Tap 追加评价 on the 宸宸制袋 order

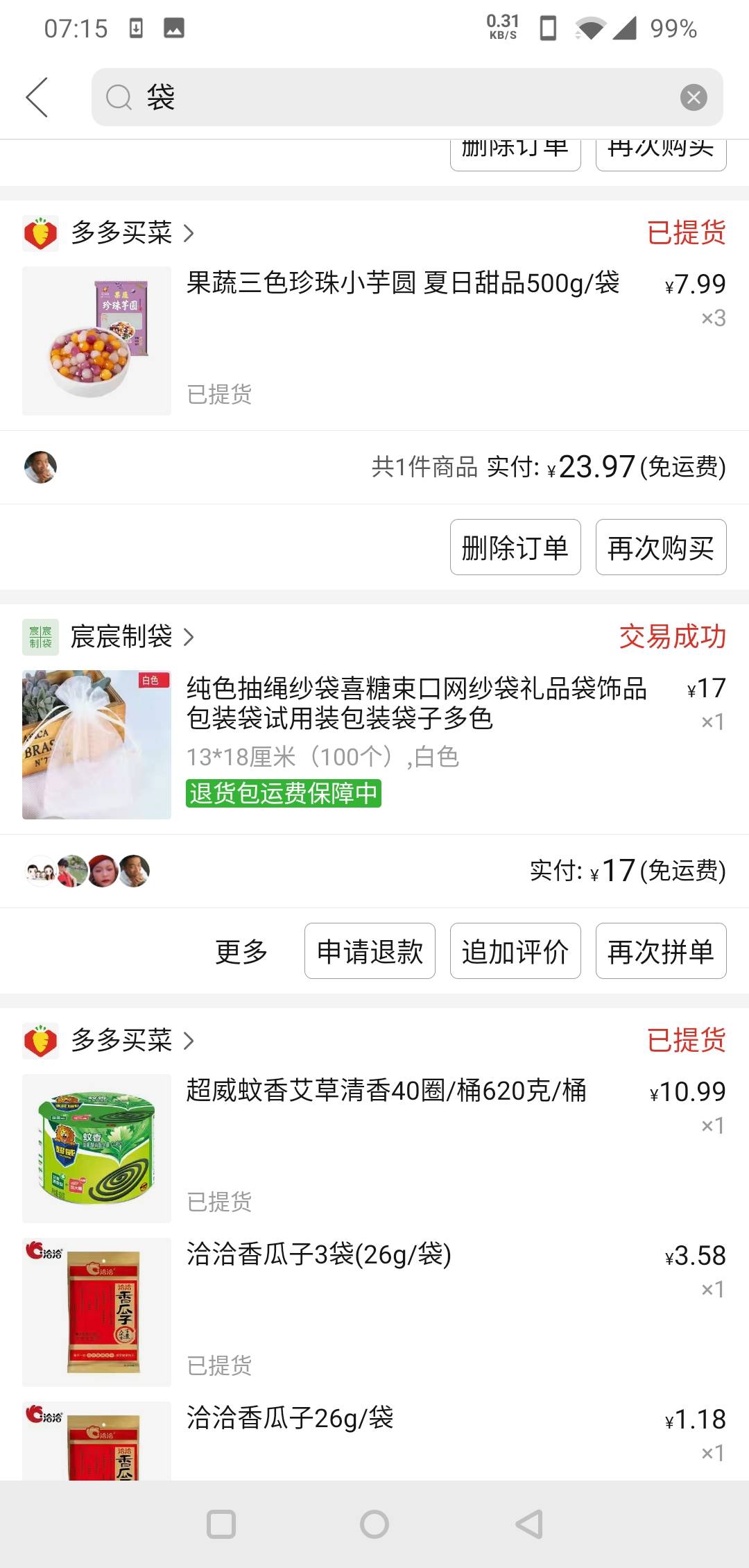point(515,951)
